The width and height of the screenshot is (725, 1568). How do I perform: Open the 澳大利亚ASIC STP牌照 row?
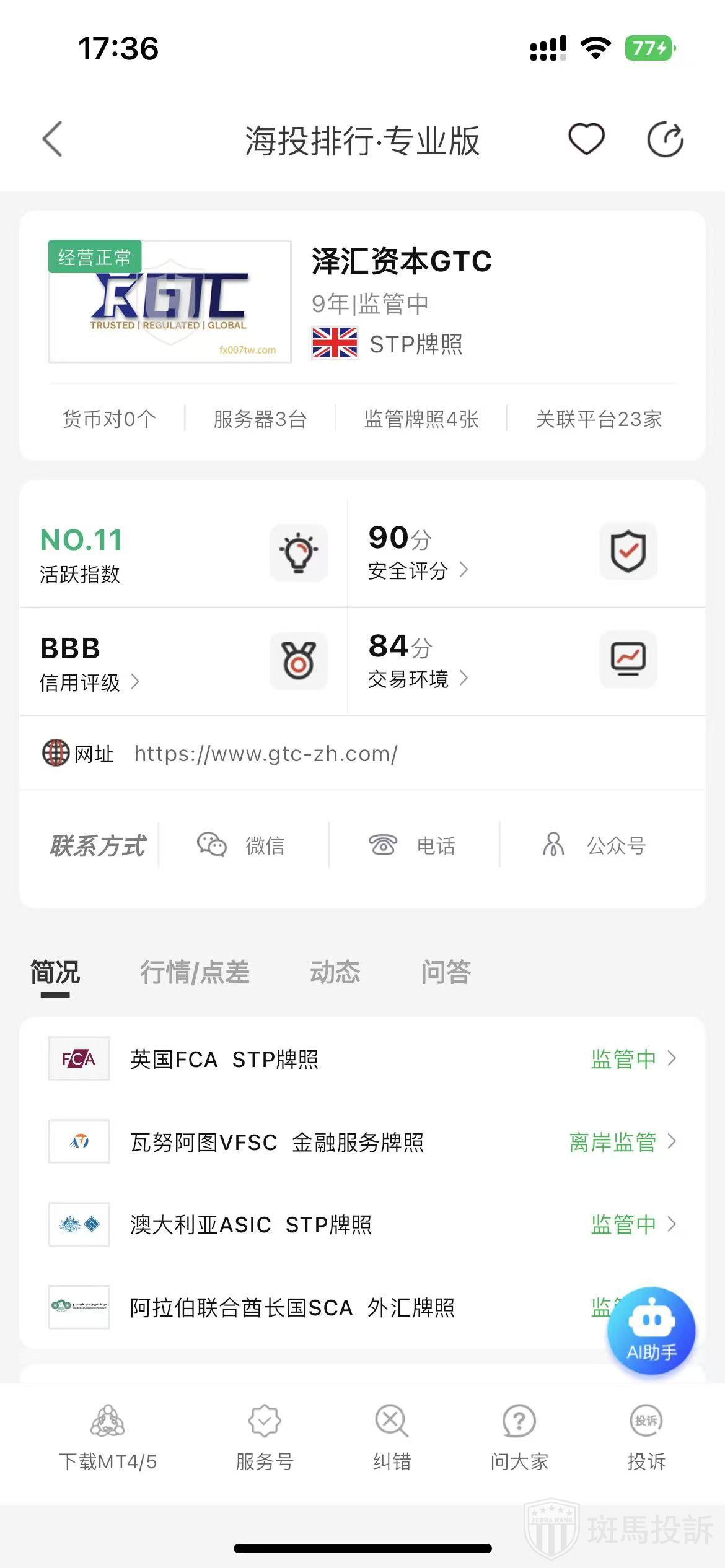[362, 1224]
